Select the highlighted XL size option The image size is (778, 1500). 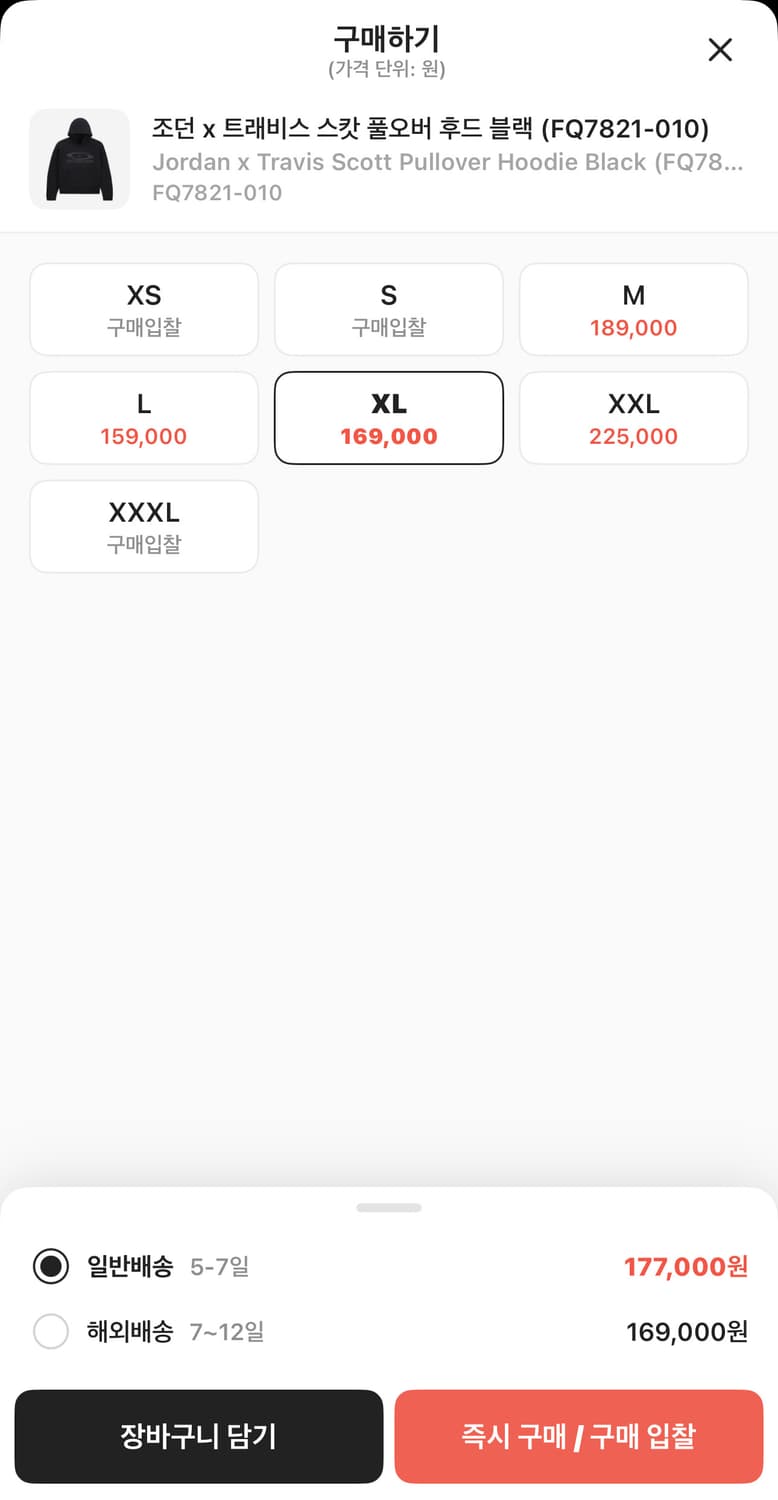click(388, 417)
